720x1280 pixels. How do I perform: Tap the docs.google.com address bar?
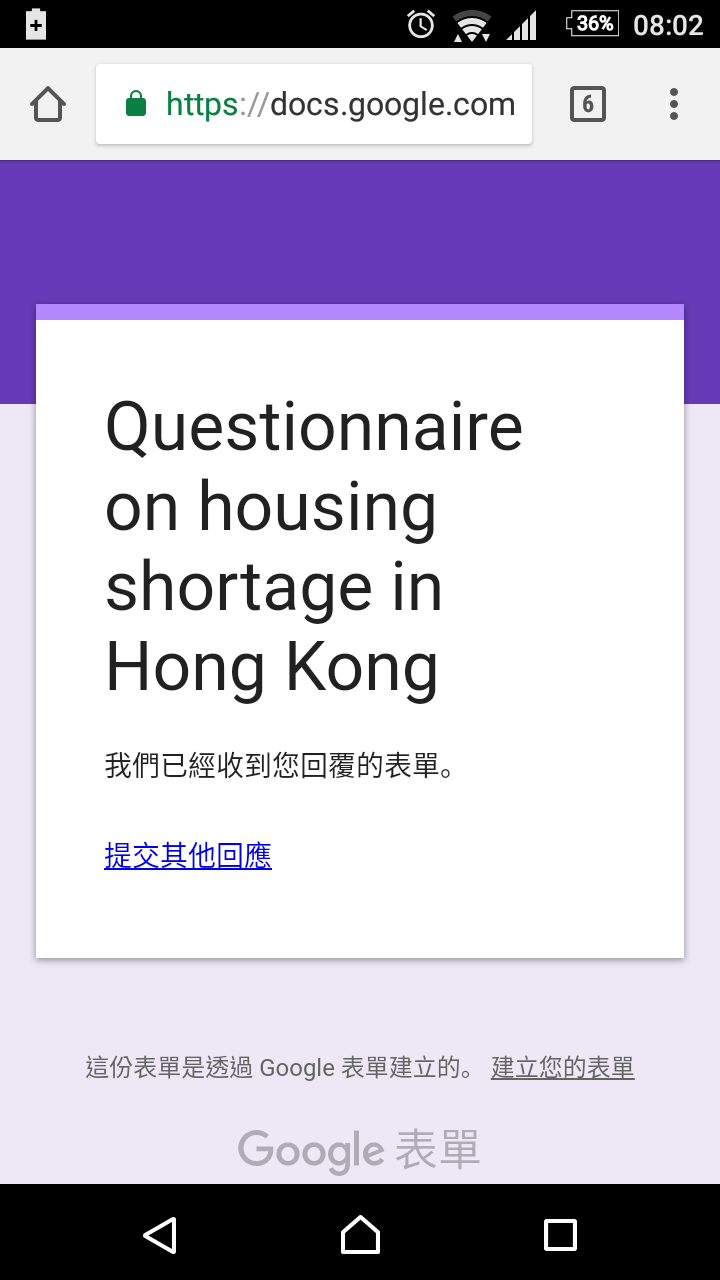[x=314, y=104]
